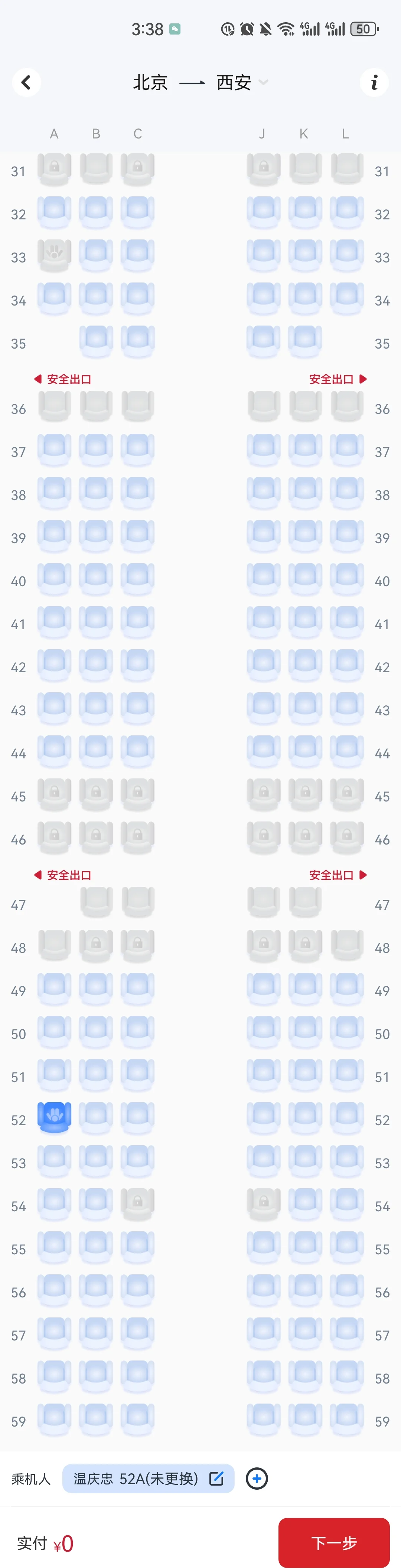This screenshot has height=1568, width=401.
Task: Select seat 32A
Action: 54,211
